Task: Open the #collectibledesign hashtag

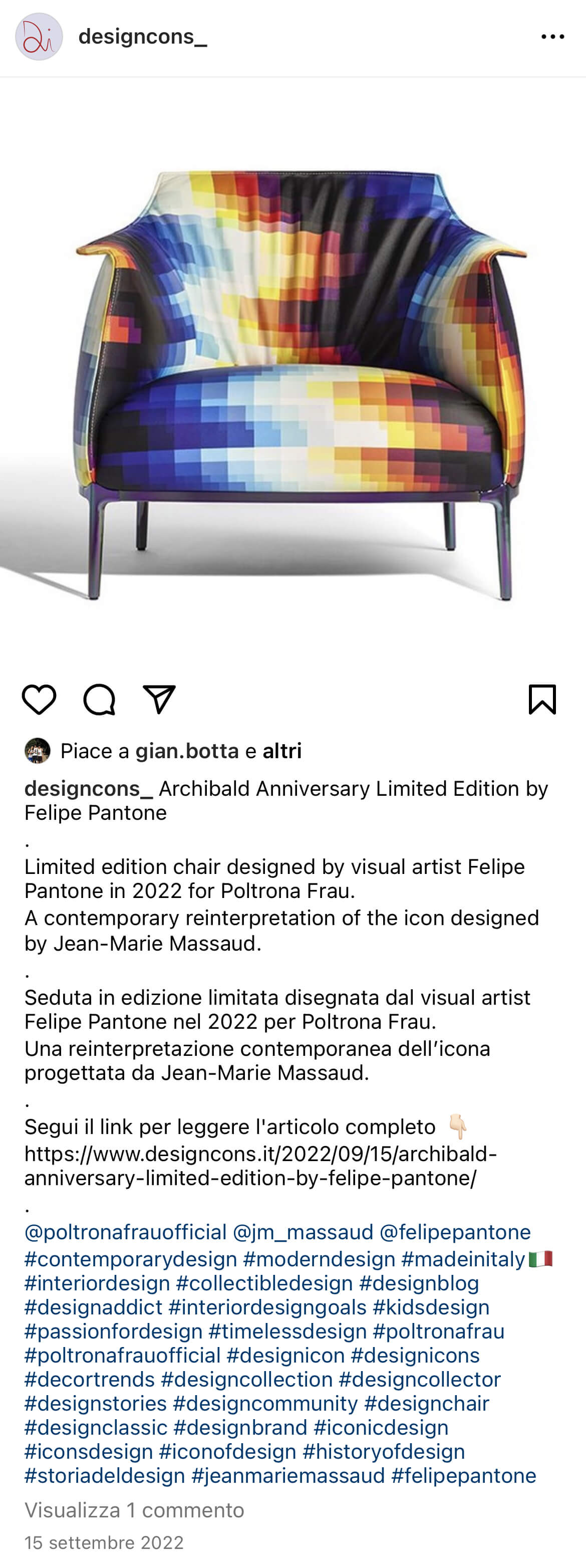Action: coord(264,1283)
